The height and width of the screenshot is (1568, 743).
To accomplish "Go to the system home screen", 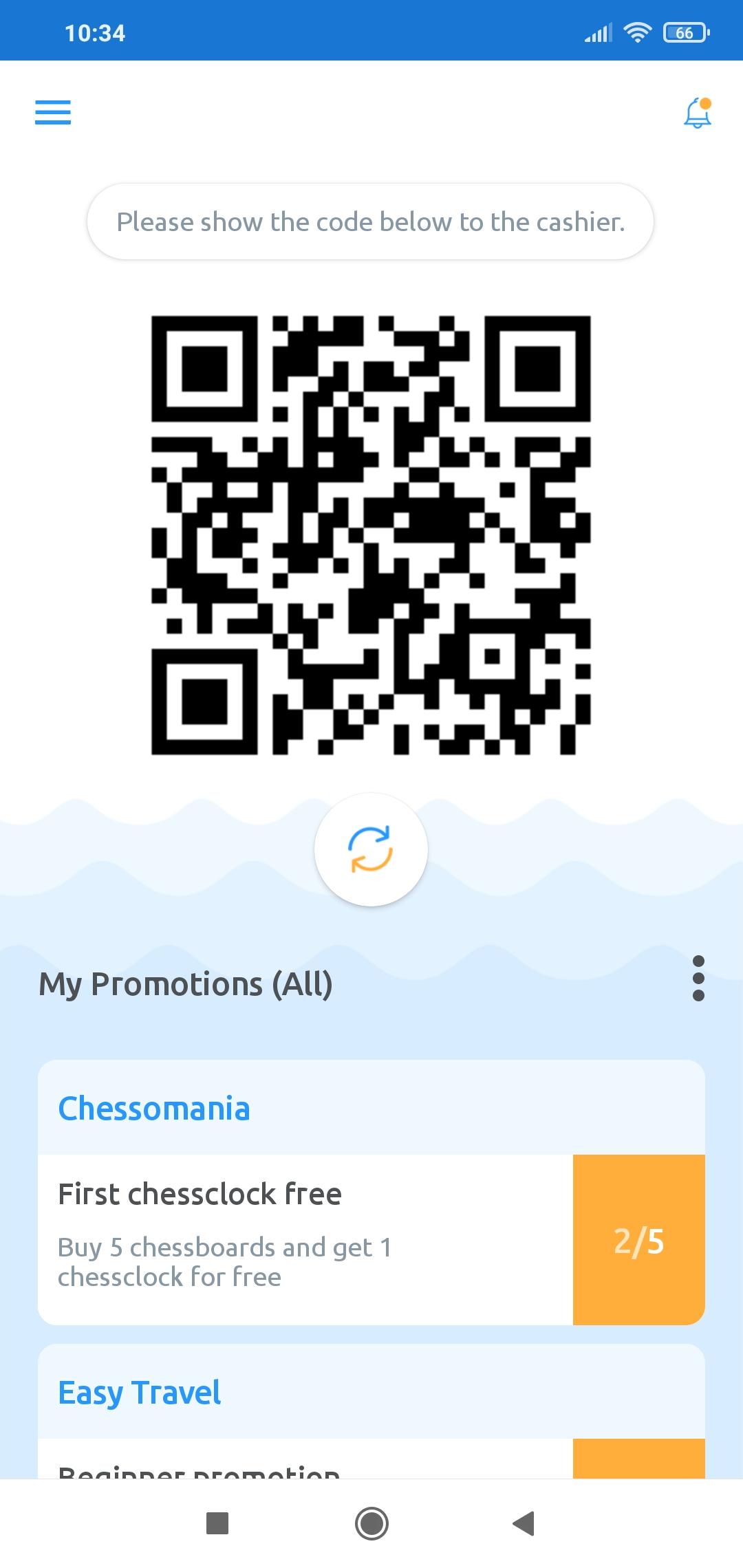I will pyautogui.click(x=371, y=1523).
